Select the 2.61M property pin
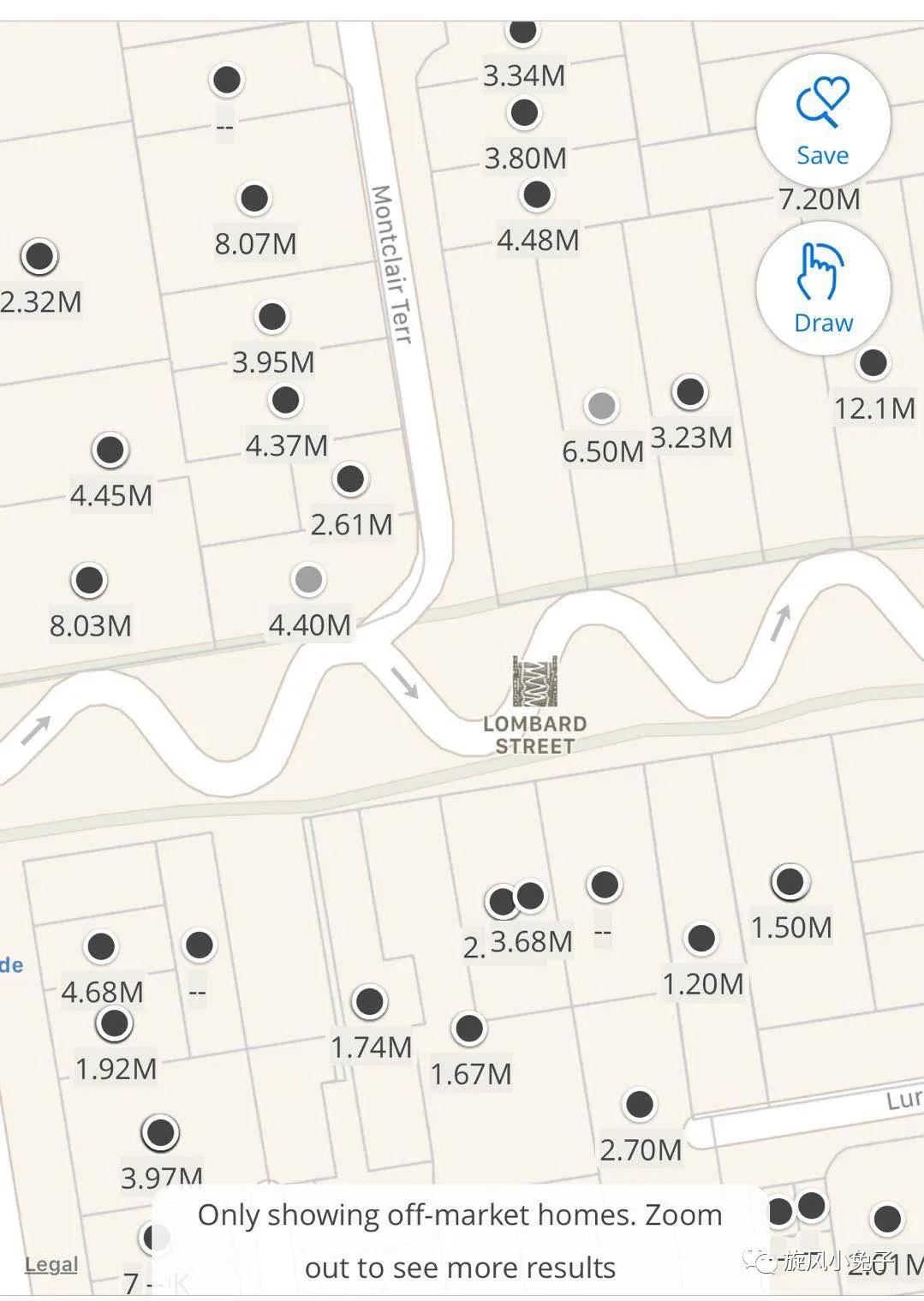 point(350,479)
